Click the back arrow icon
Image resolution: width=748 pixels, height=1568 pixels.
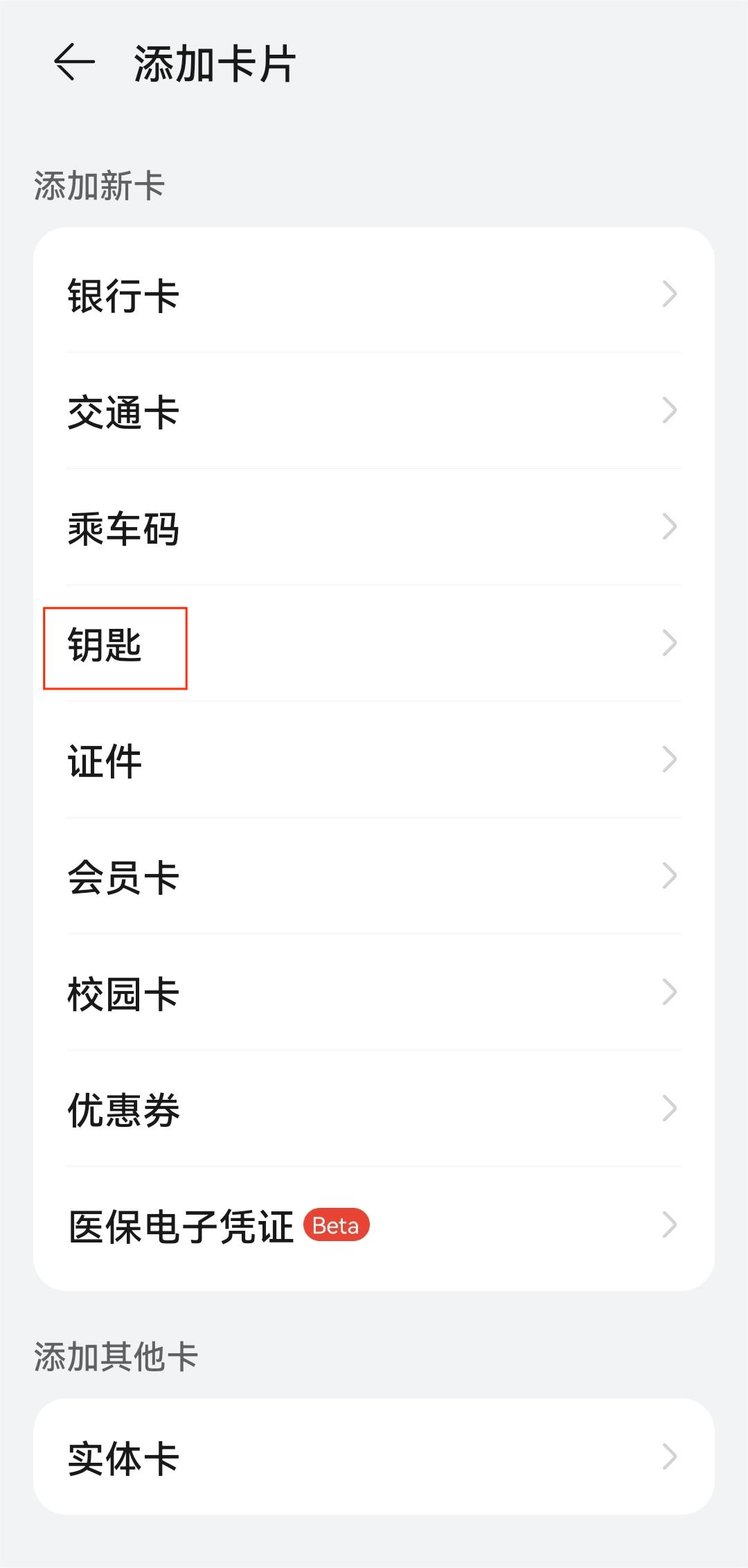click(74, 64)
